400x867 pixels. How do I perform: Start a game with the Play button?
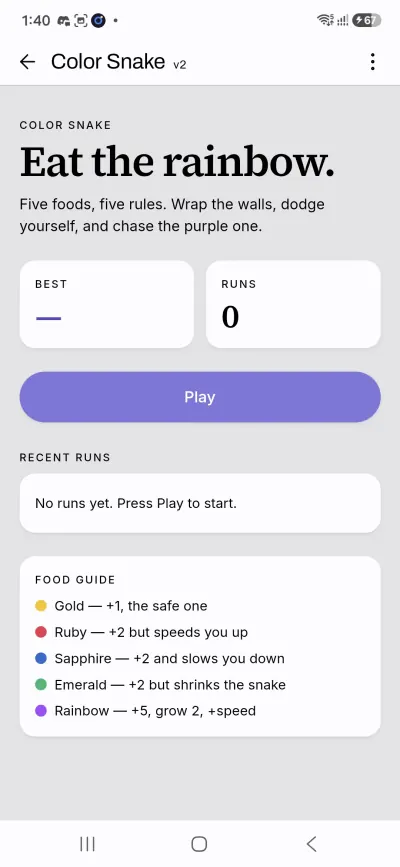[200, 397]
